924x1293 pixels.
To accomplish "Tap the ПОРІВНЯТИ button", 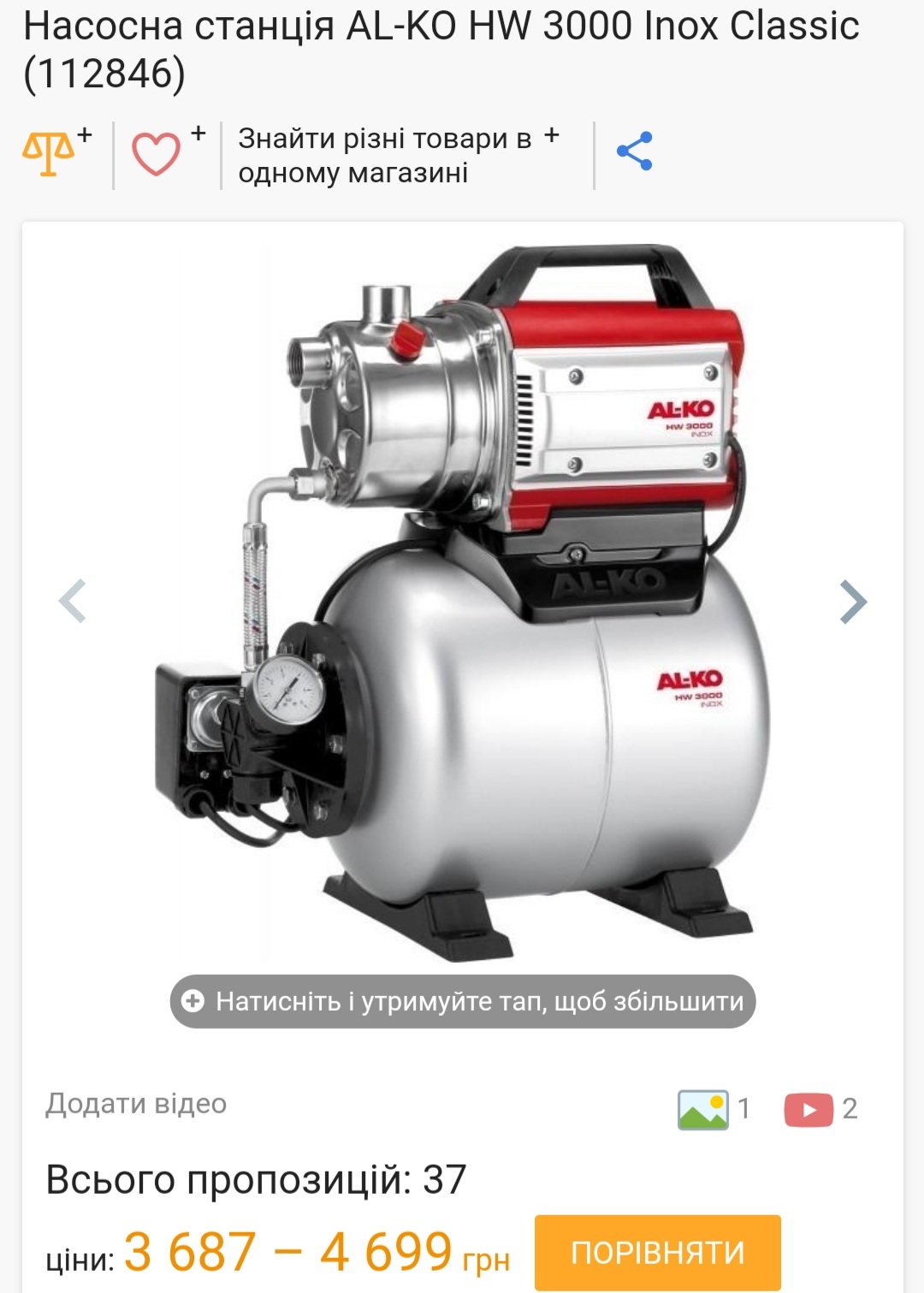I will coord(657,1252).
